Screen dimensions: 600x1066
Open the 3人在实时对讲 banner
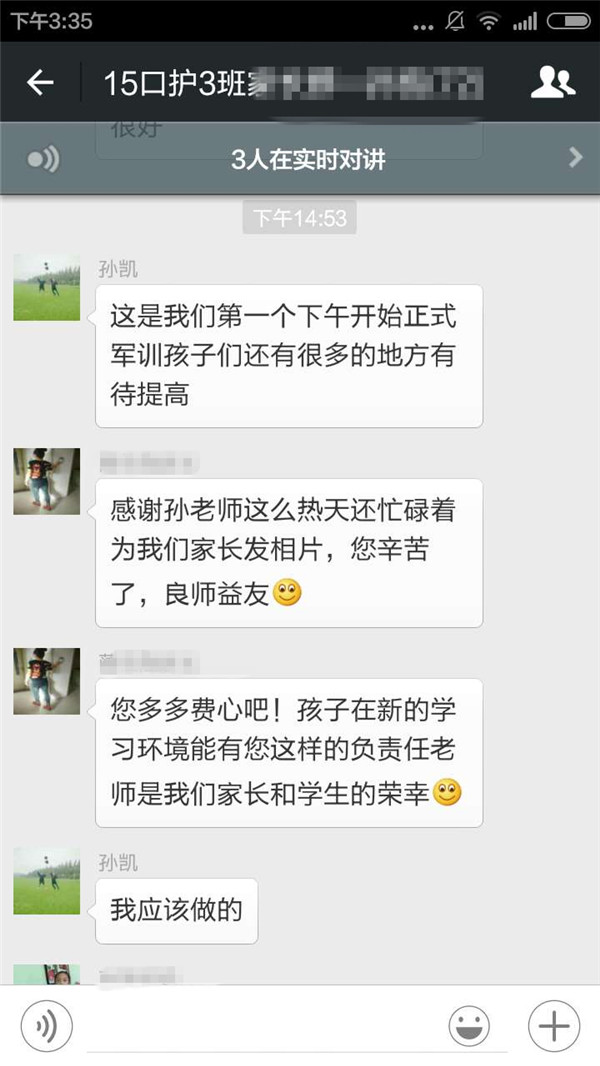[300, 158]
